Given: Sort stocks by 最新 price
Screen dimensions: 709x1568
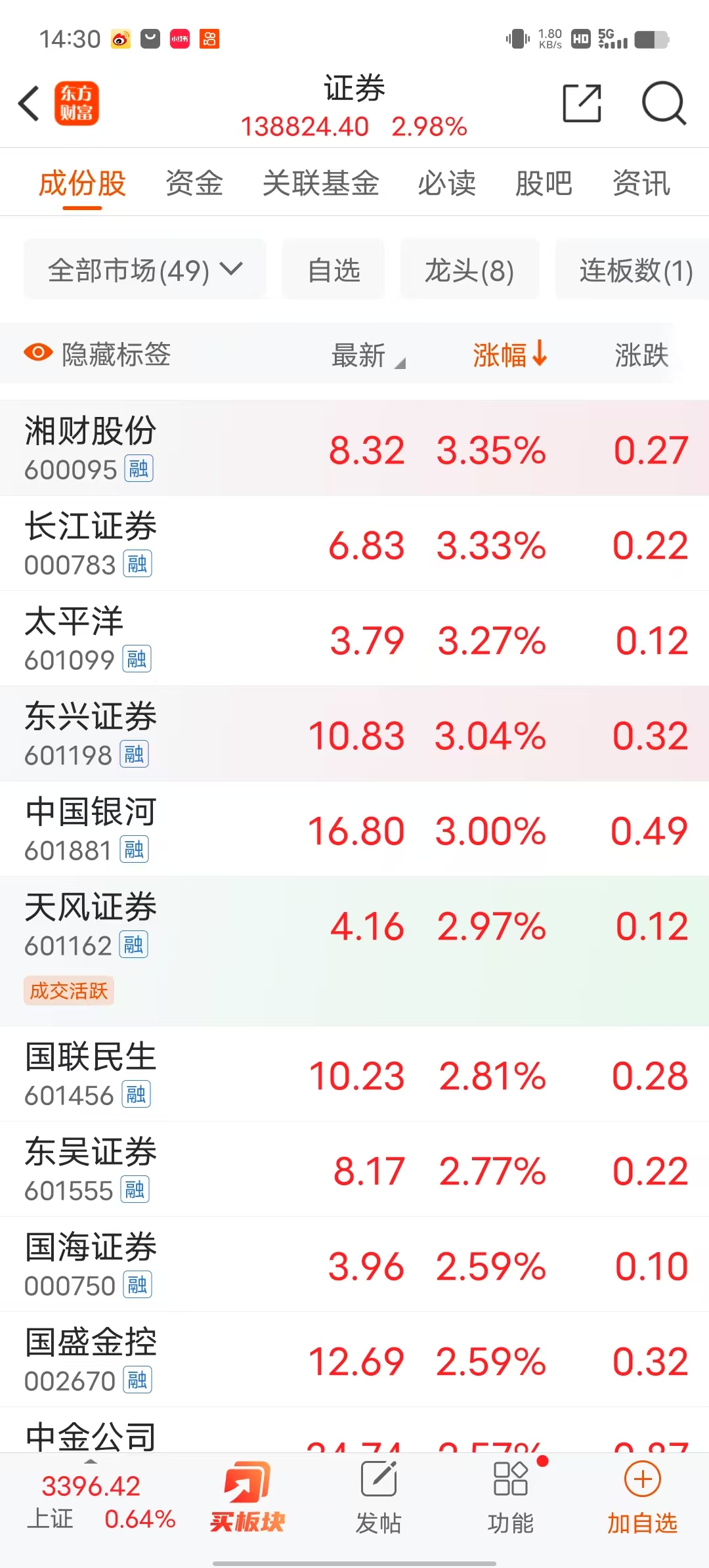Looking at the screenshot, I should click(368, 355).
